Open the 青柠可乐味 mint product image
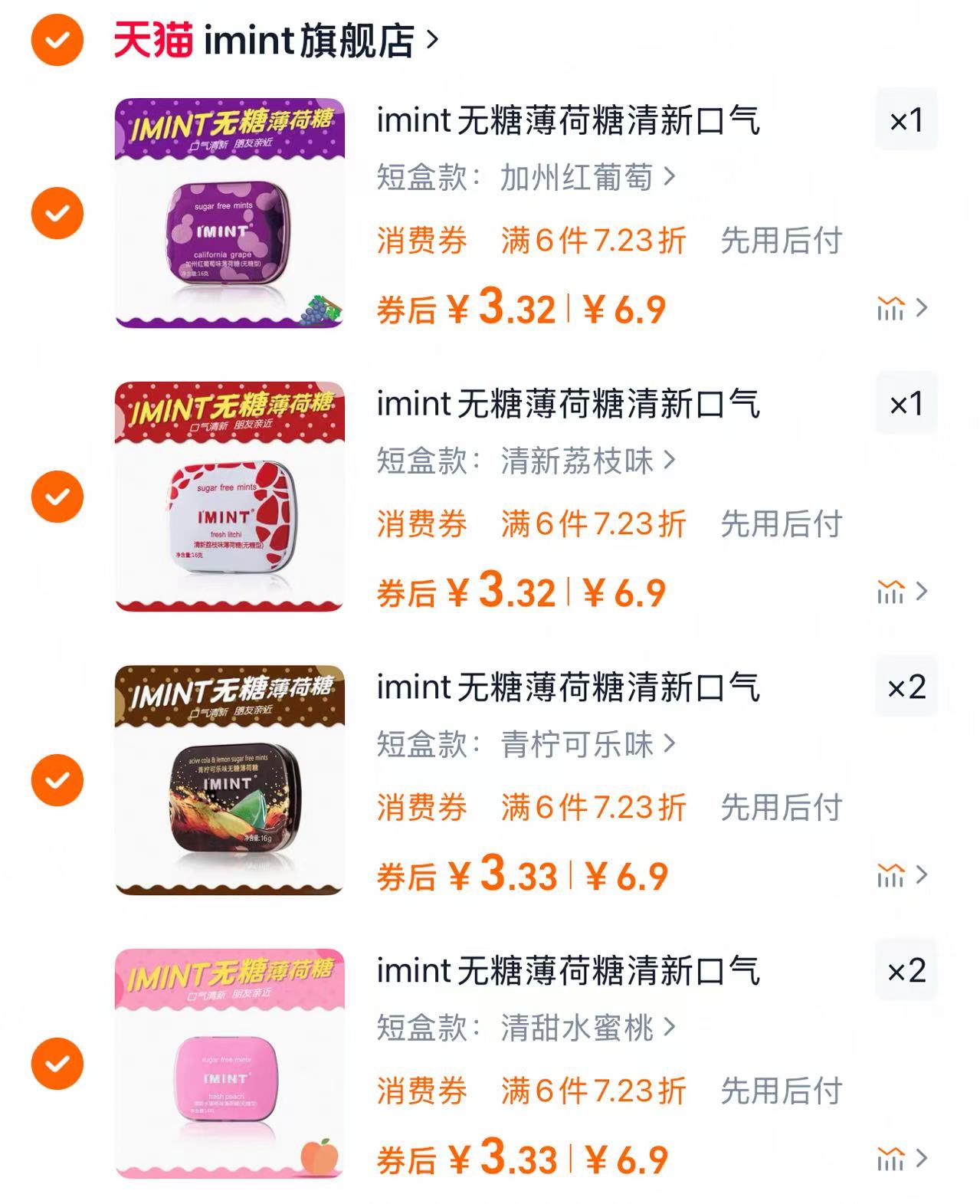Screen dimensions: 980x1204 (229, 780)
